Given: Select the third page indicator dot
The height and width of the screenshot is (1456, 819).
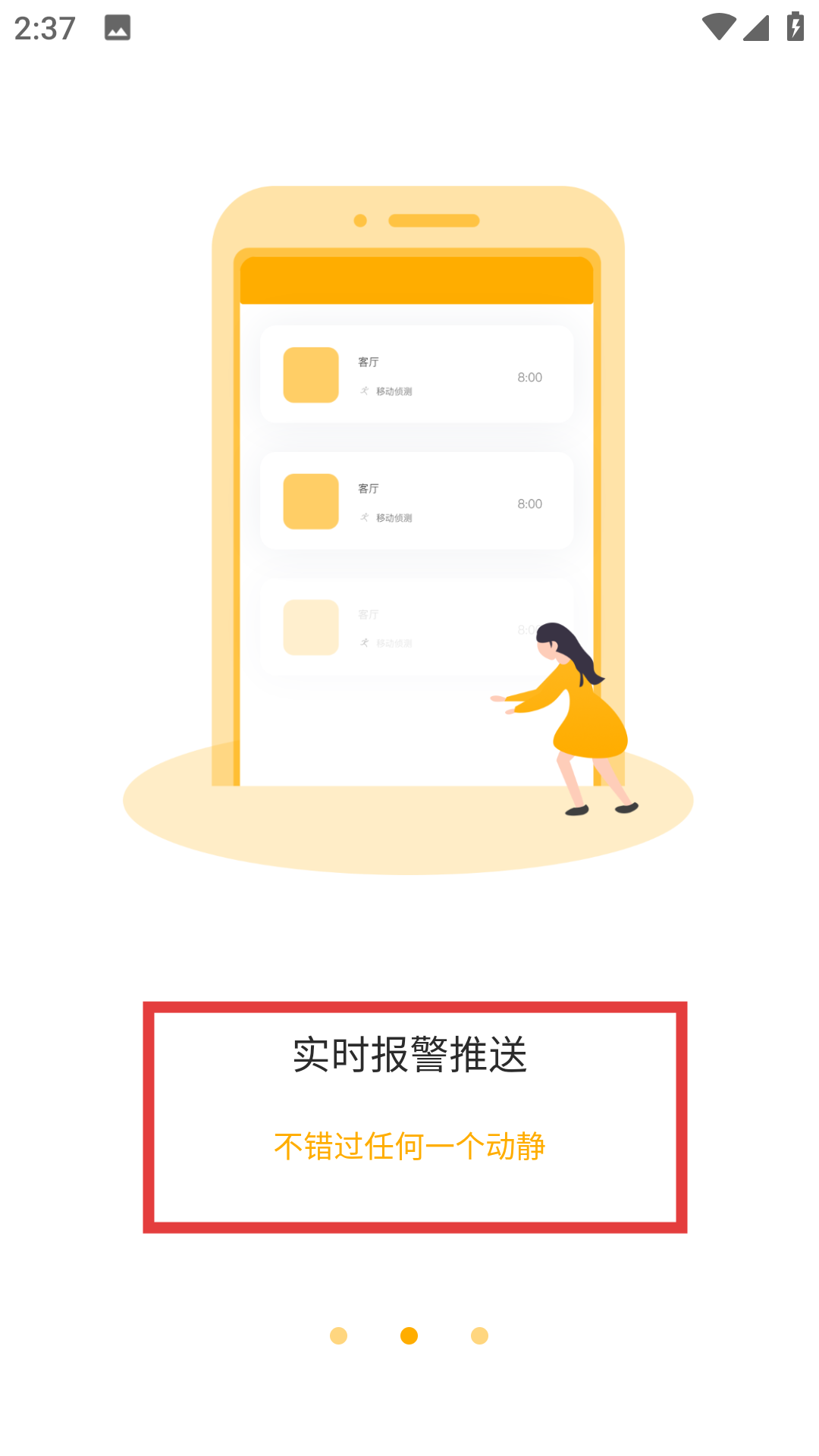Looking at the screenshot, I should [x=479, y=1335].
